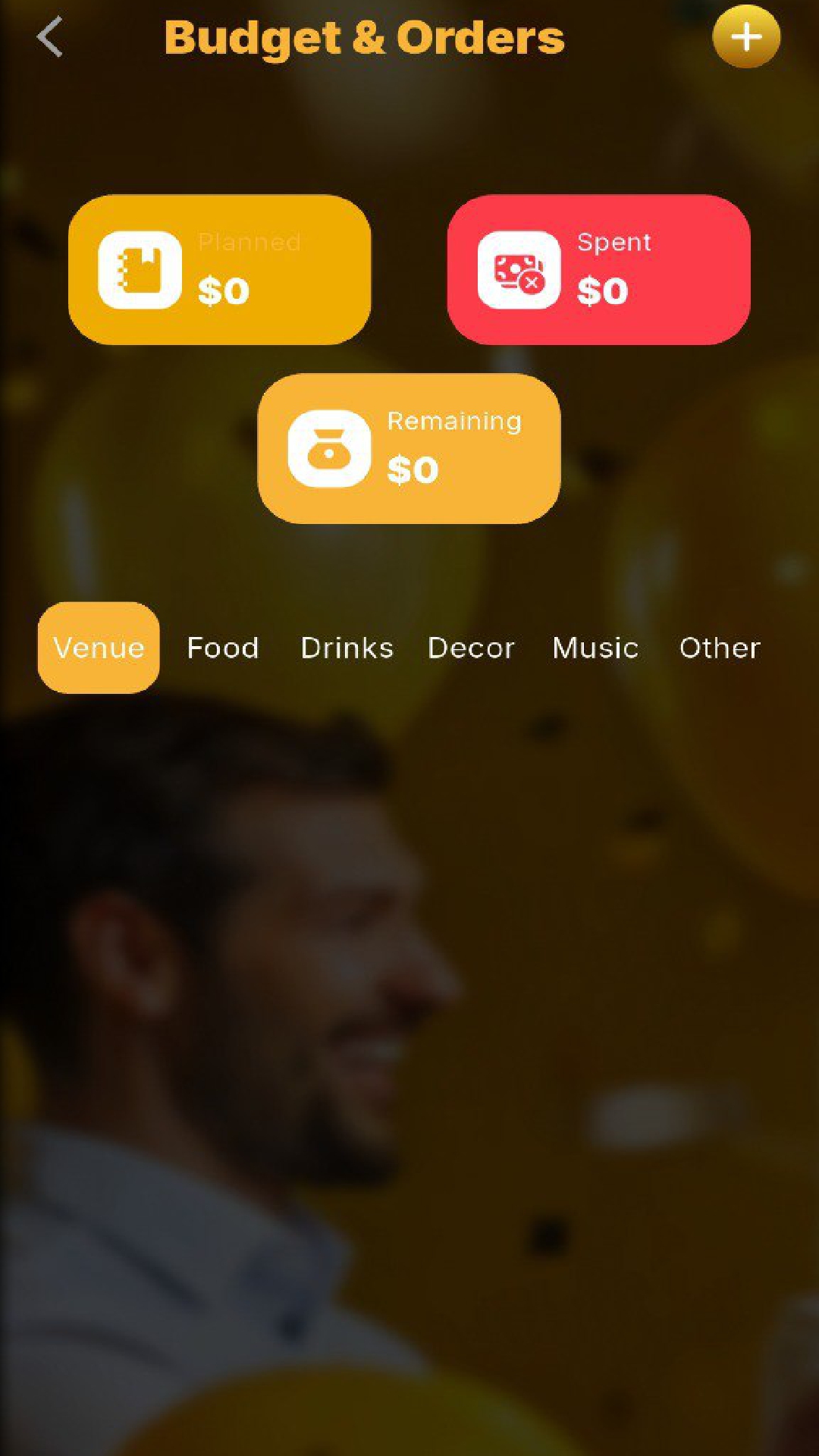Click the Budget & Orders title
The height and width of the screenshot is (1456, 819).
pos(365,37)
